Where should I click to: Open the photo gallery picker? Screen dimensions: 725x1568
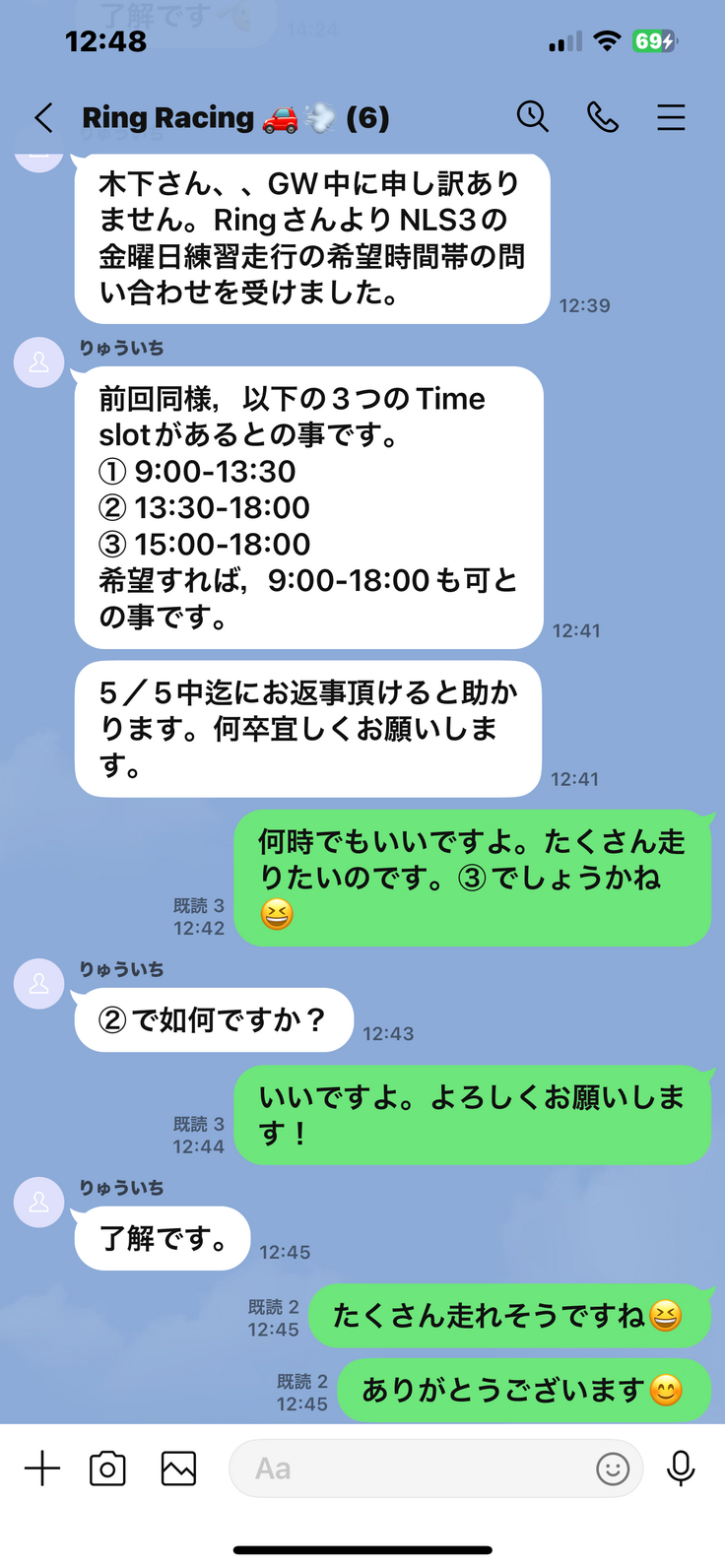(x=178, y=1469)
